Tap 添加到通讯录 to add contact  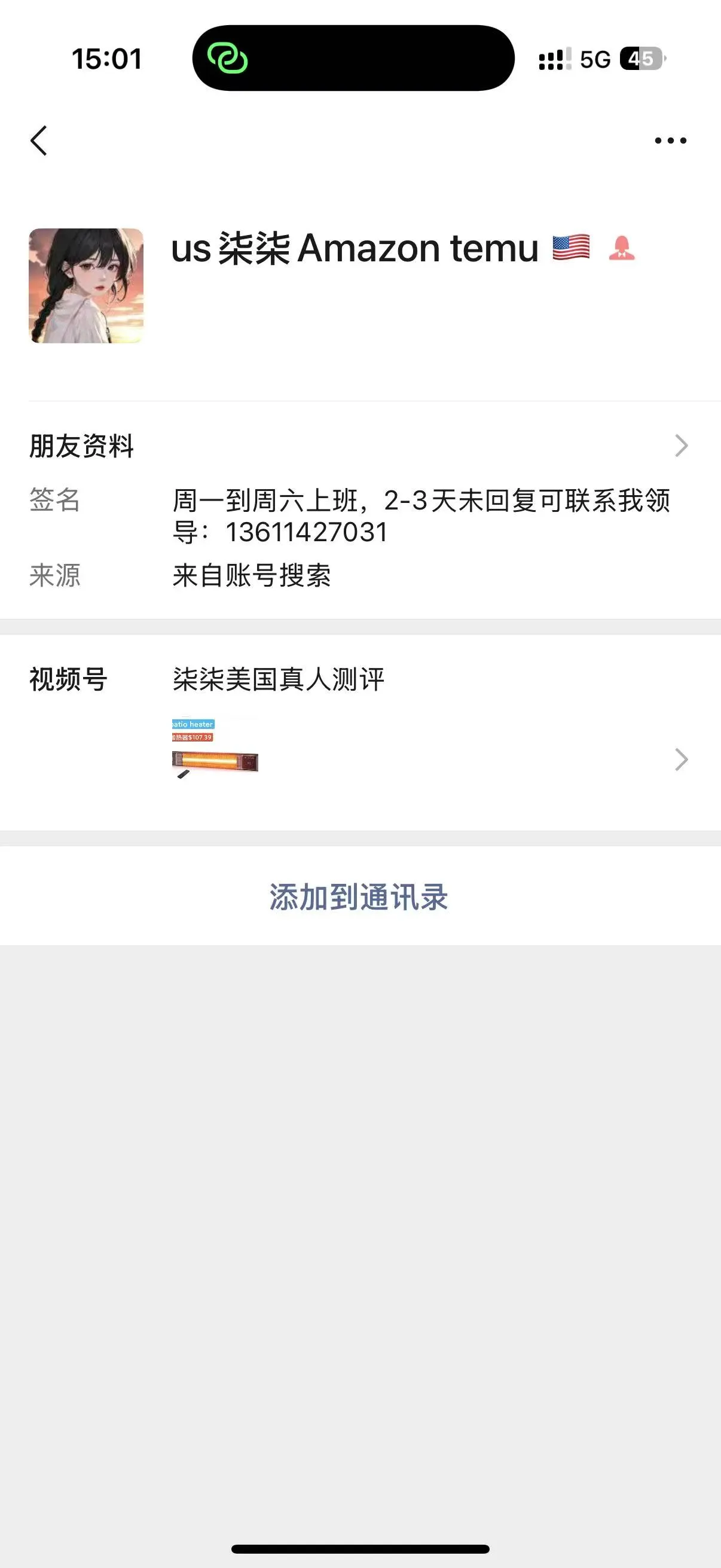(x=360, y=895)
